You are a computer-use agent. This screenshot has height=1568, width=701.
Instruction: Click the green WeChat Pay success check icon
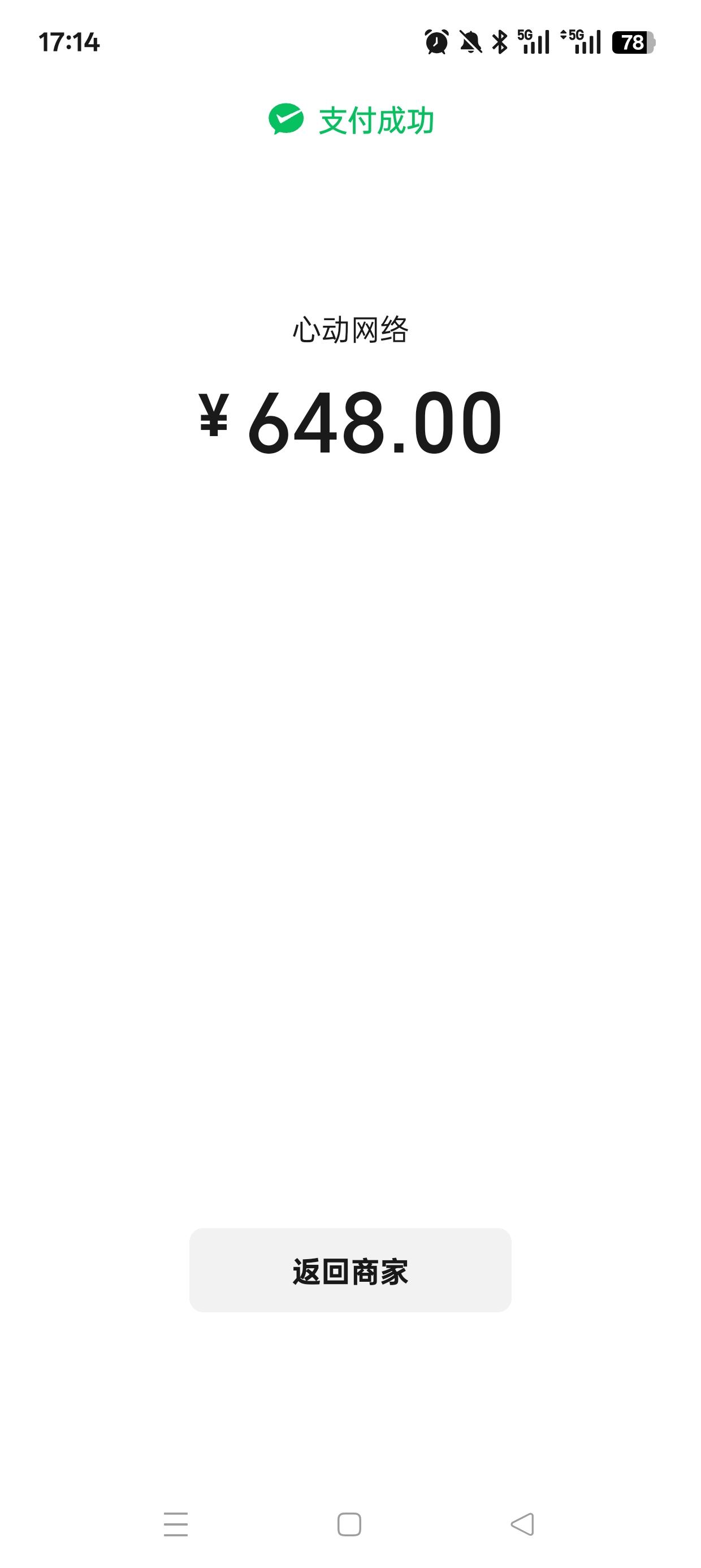[286, 119]
